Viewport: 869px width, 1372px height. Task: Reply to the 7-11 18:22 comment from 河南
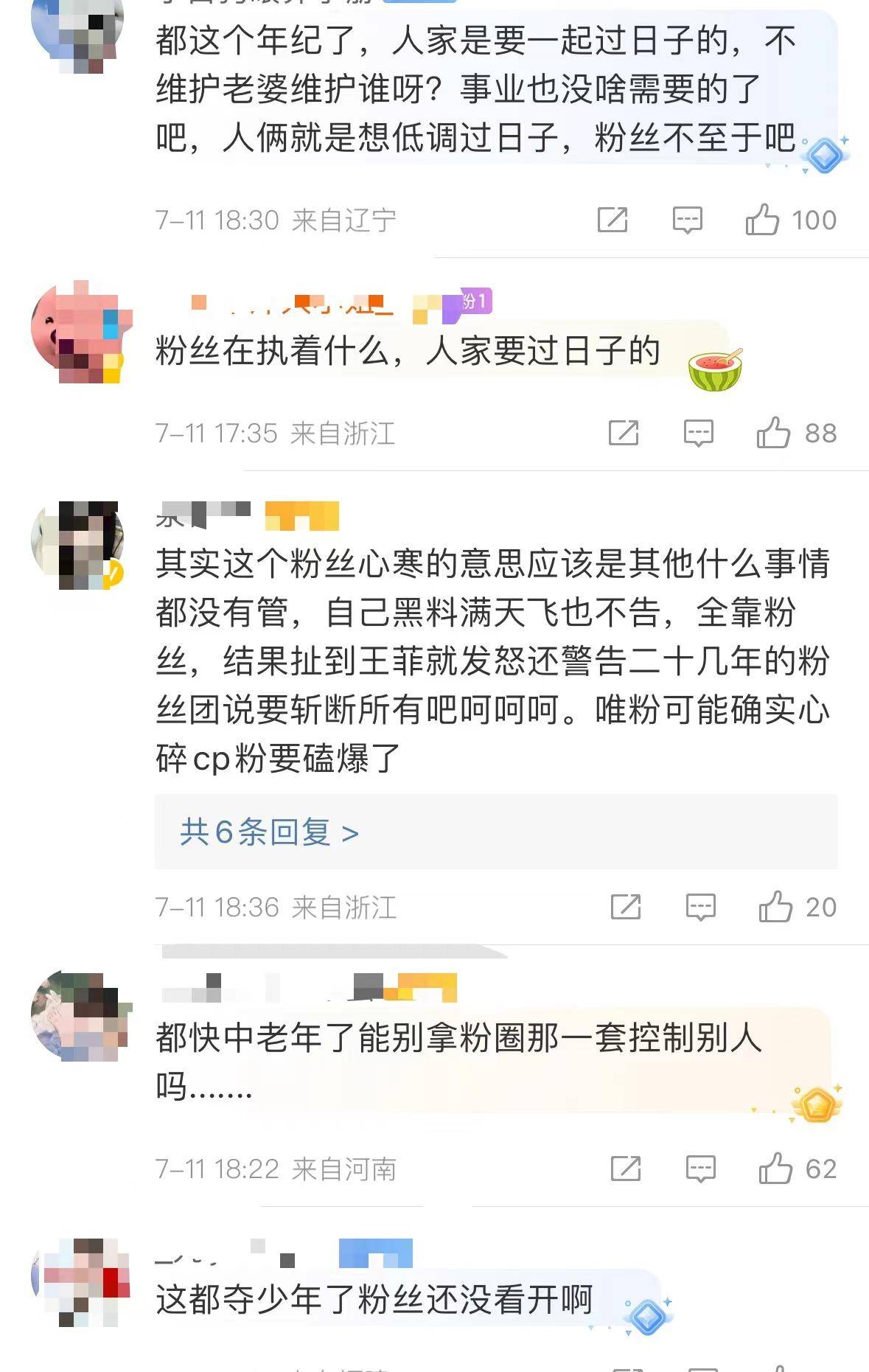point(700,1169)
